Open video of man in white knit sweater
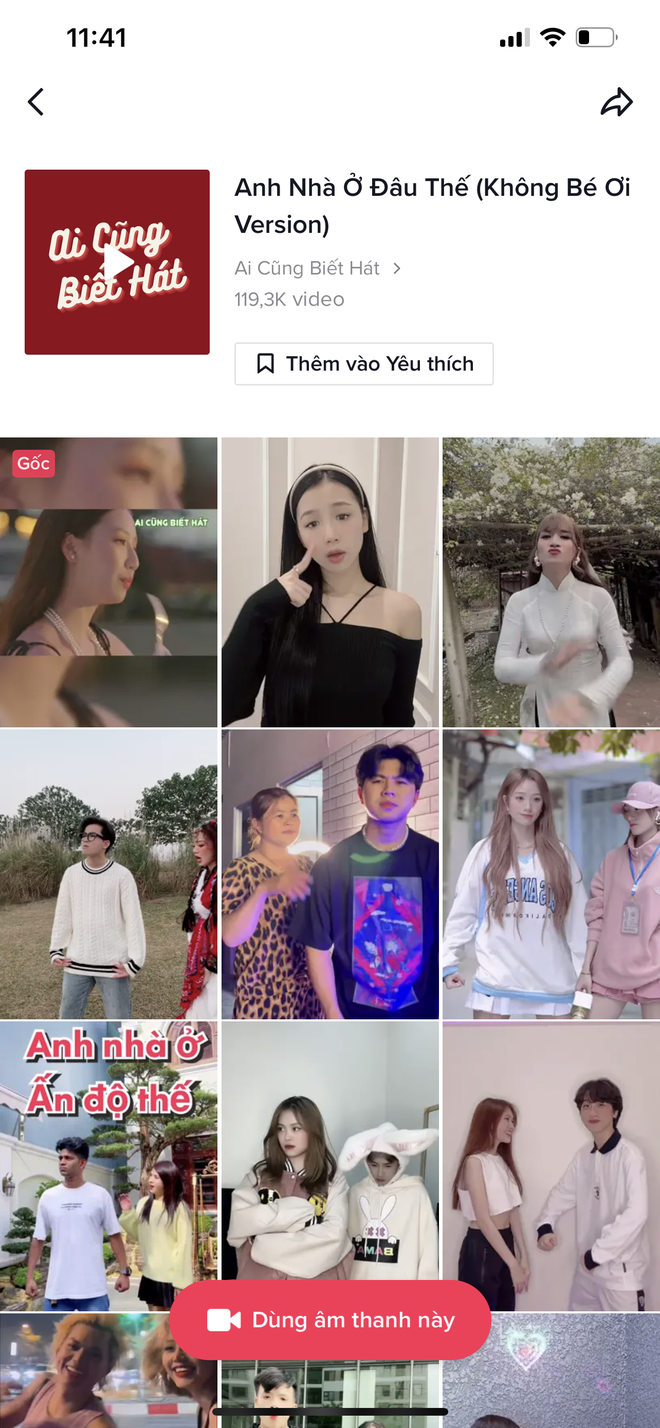660x1428 pixels. (108, 874)
